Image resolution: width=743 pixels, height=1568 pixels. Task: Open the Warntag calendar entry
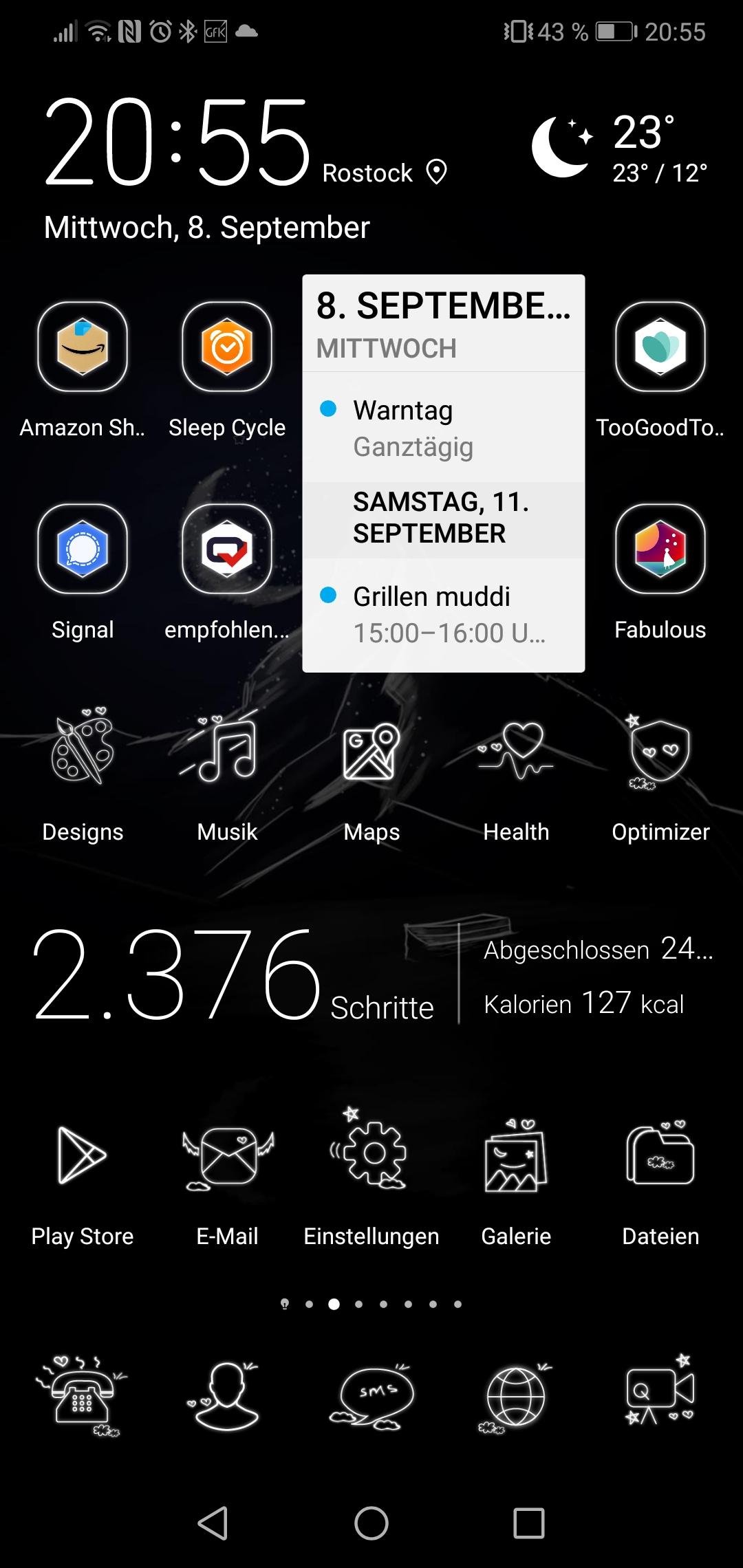tap(444, 427)
